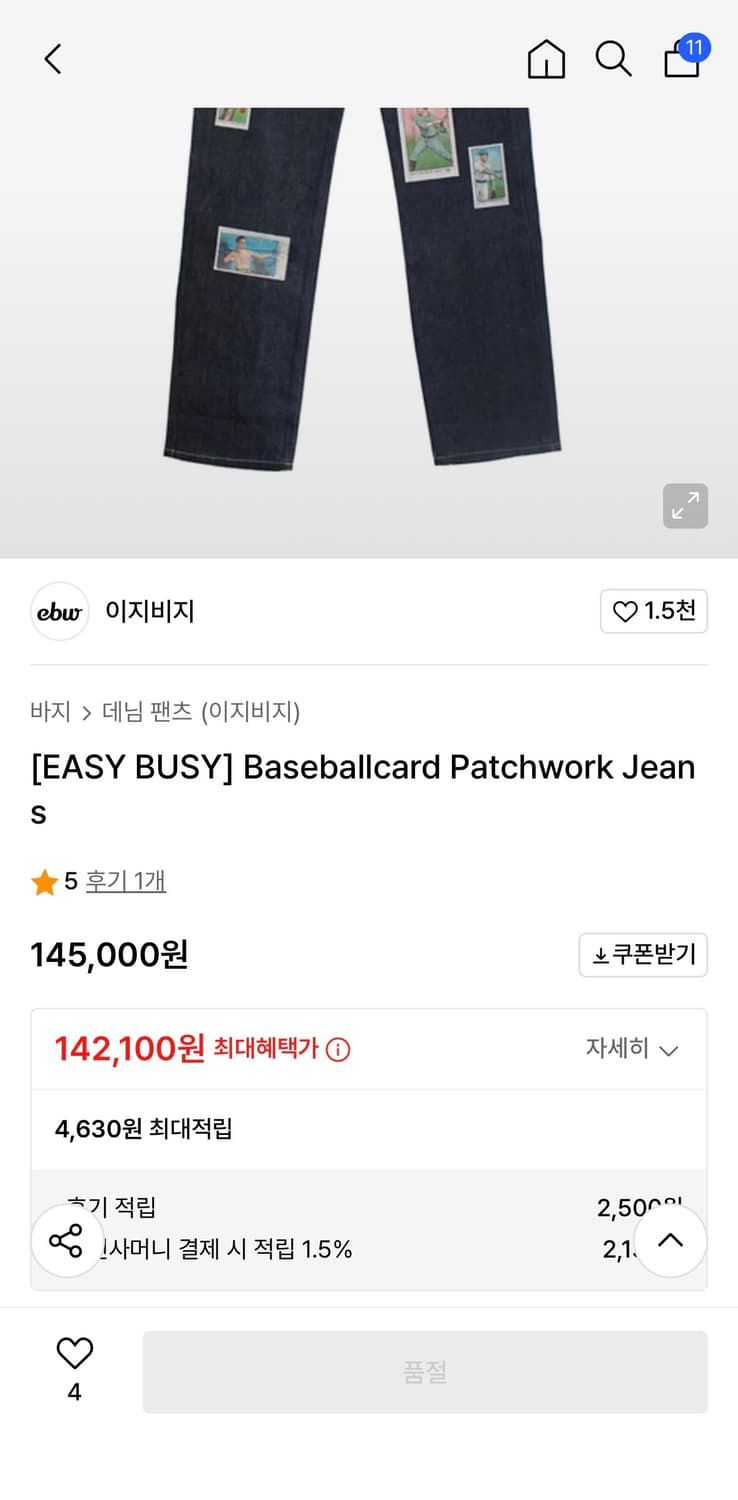Open the 후기 1개 reviews link

pos(125,882)
